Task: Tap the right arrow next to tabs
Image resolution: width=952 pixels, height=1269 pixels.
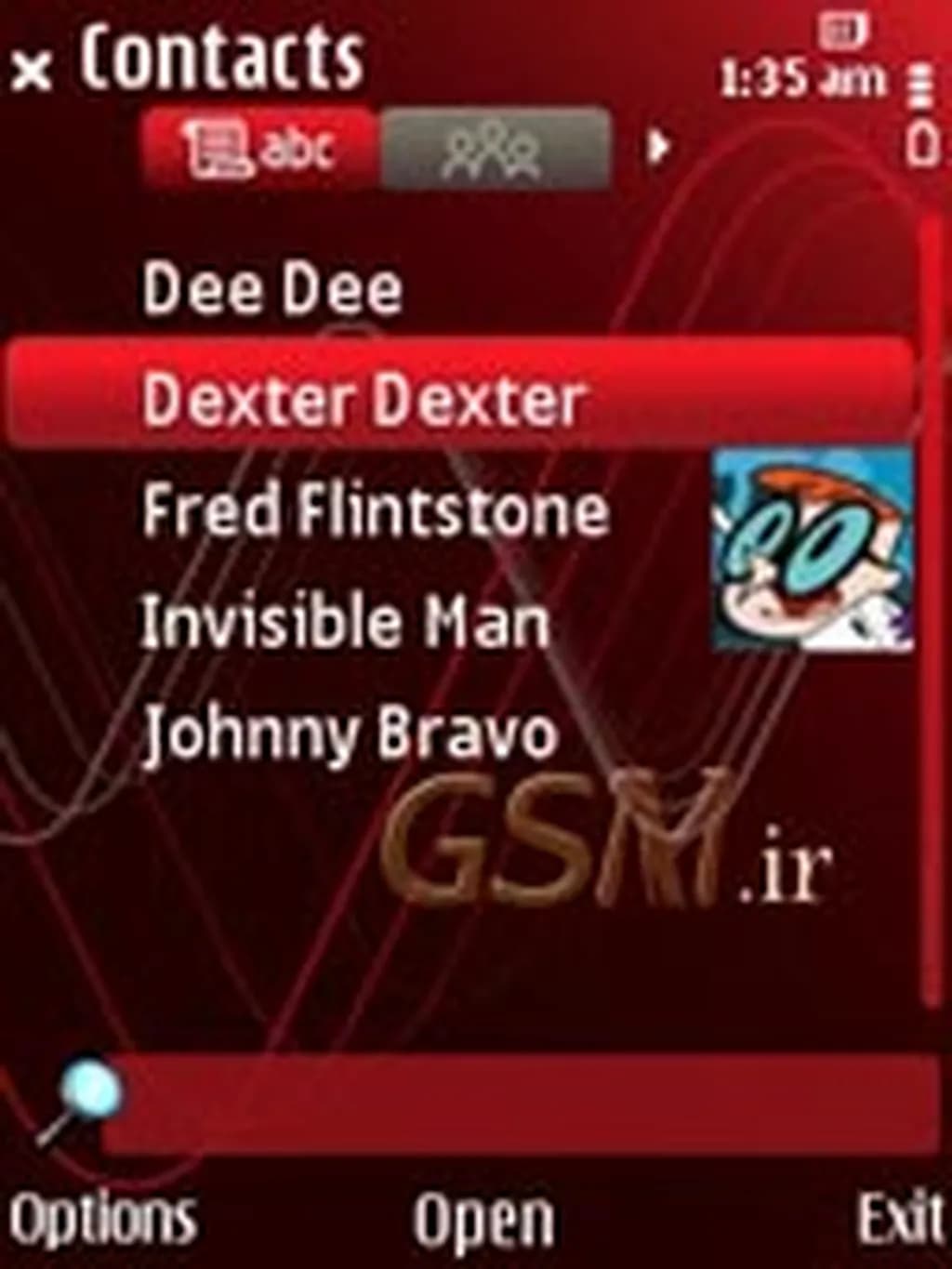Action: point(658,147)
